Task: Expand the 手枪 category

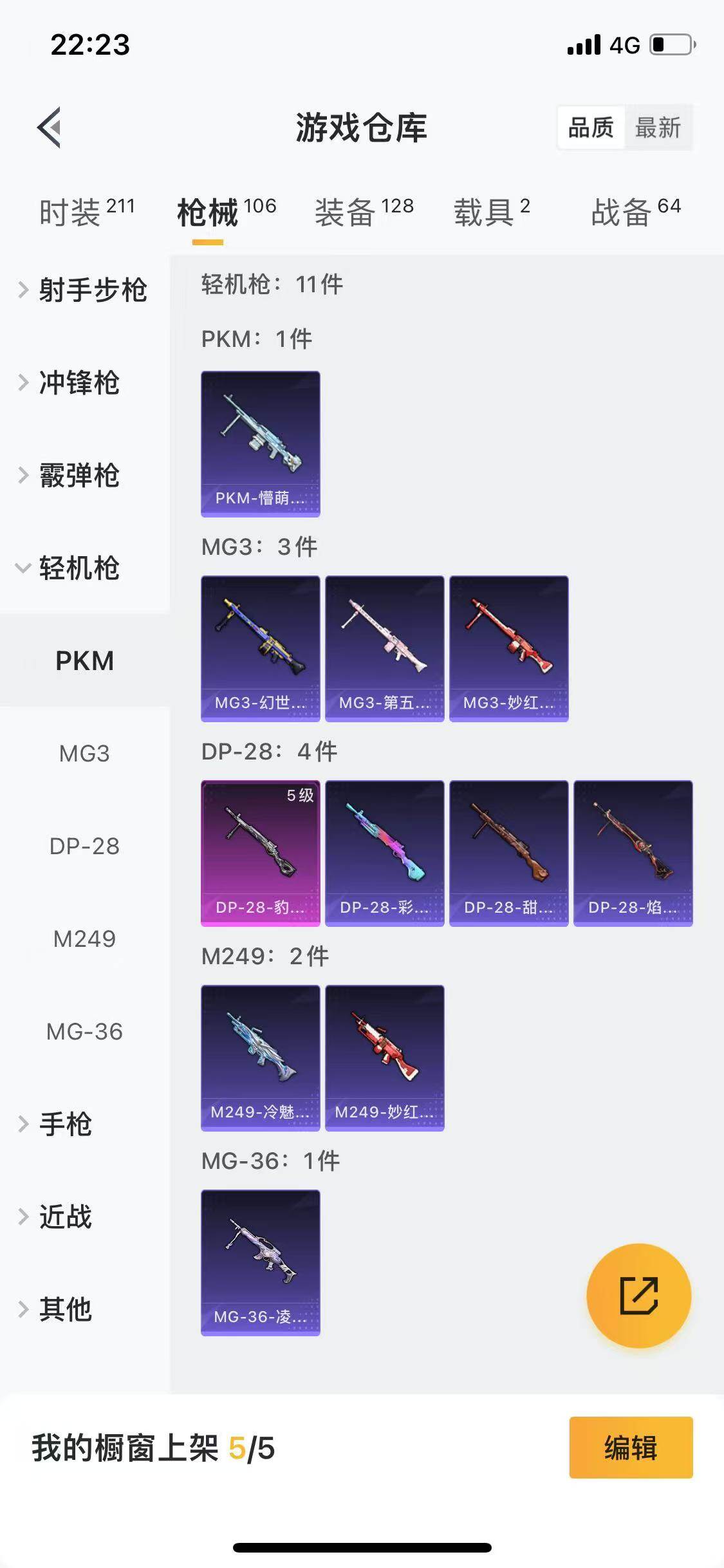Action: [64, 1124]
